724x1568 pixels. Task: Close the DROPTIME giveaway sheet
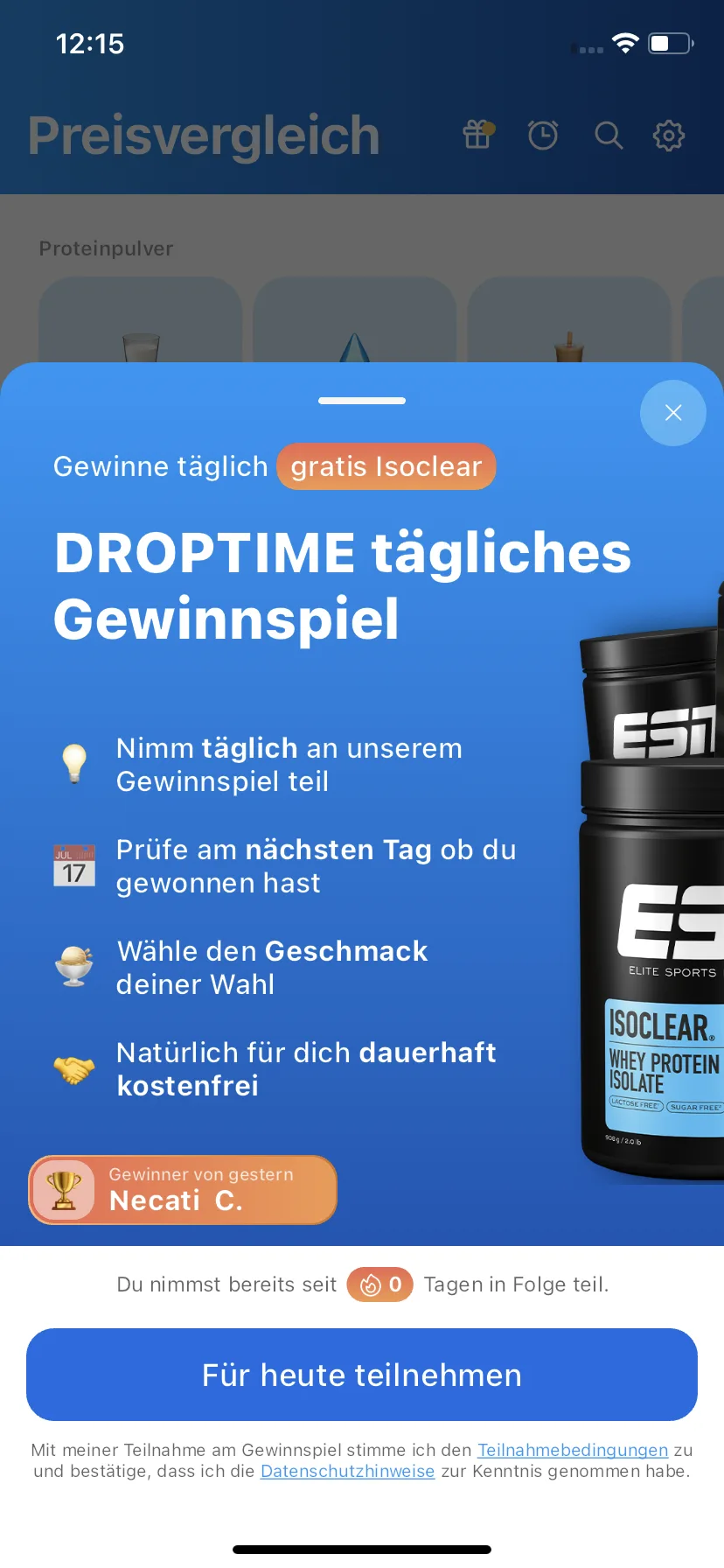[x=672, y=413]
